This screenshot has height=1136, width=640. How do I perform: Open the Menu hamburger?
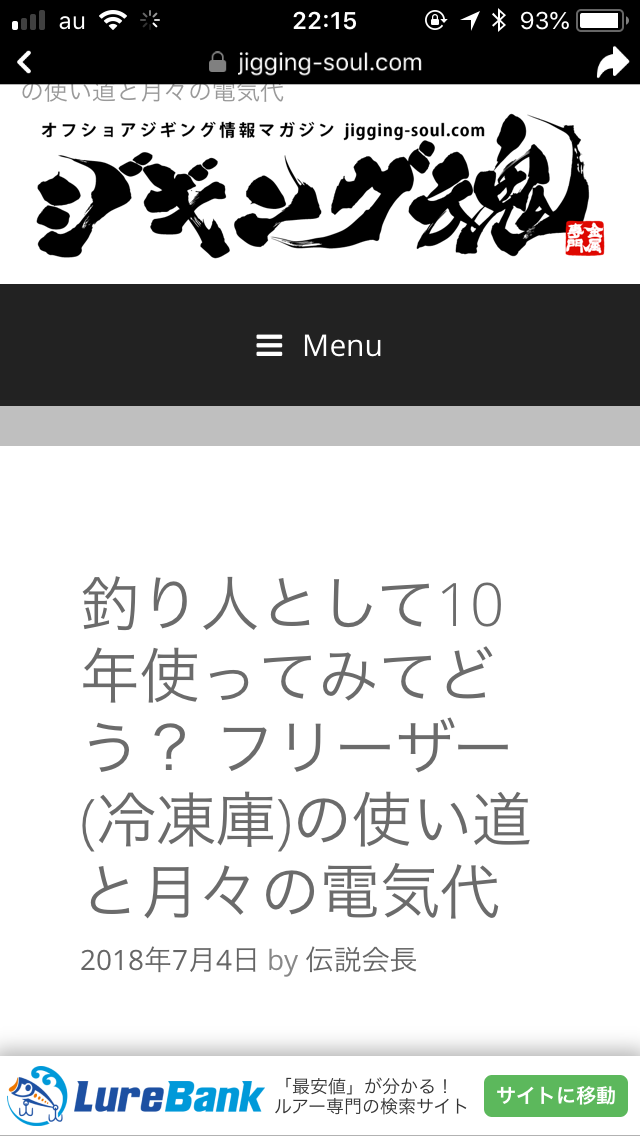(x=320, y=345)
